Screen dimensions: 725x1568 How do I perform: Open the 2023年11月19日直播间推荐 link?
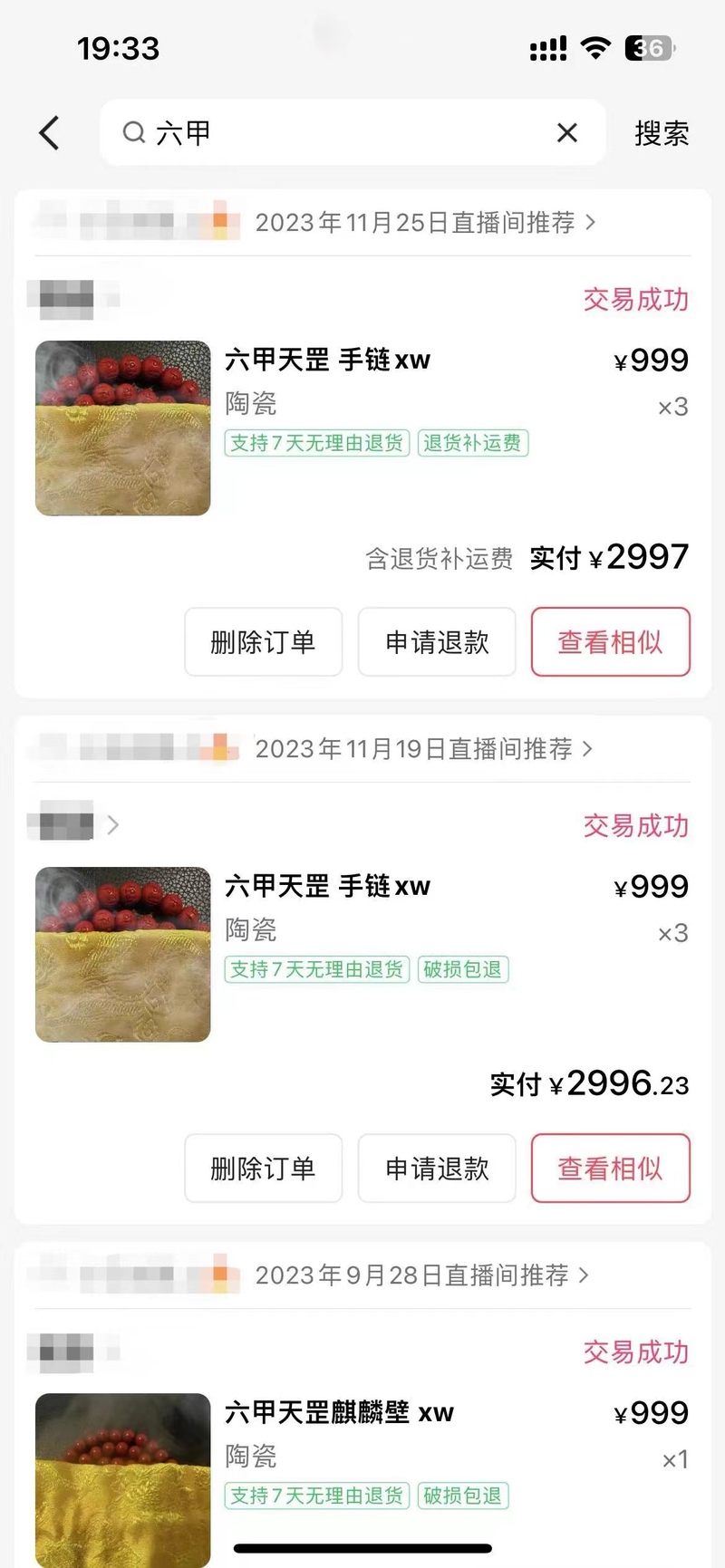coord(422,749)
